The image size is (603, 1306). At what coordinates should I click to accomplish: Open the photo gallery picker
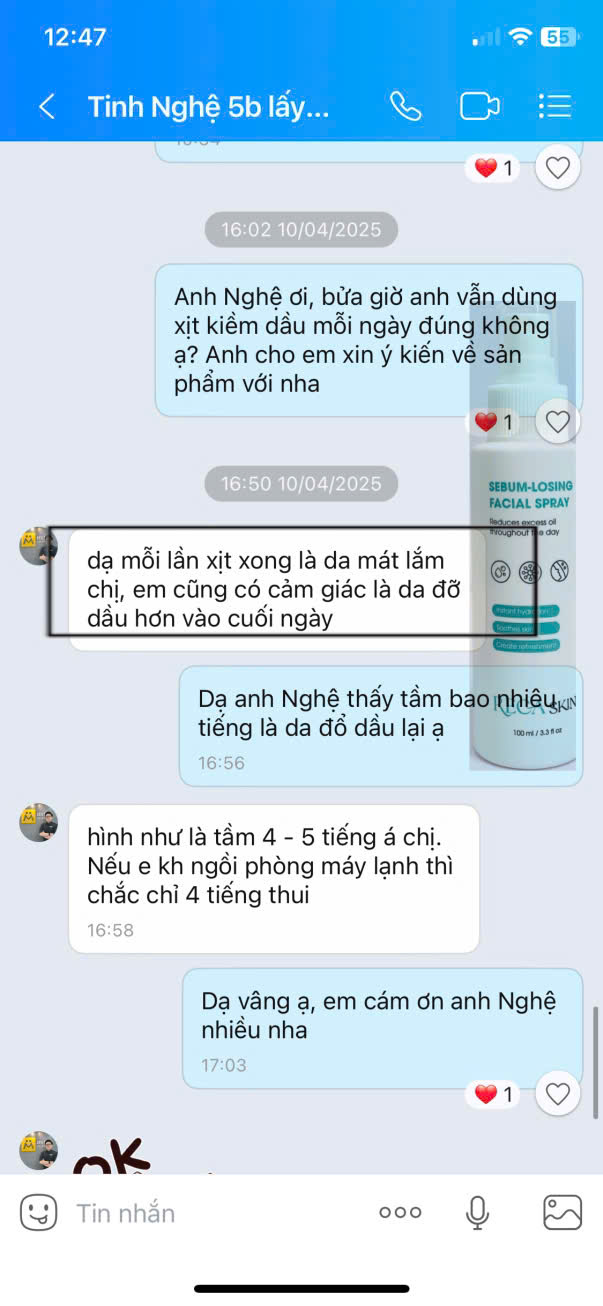click(x=562, y=1212)
